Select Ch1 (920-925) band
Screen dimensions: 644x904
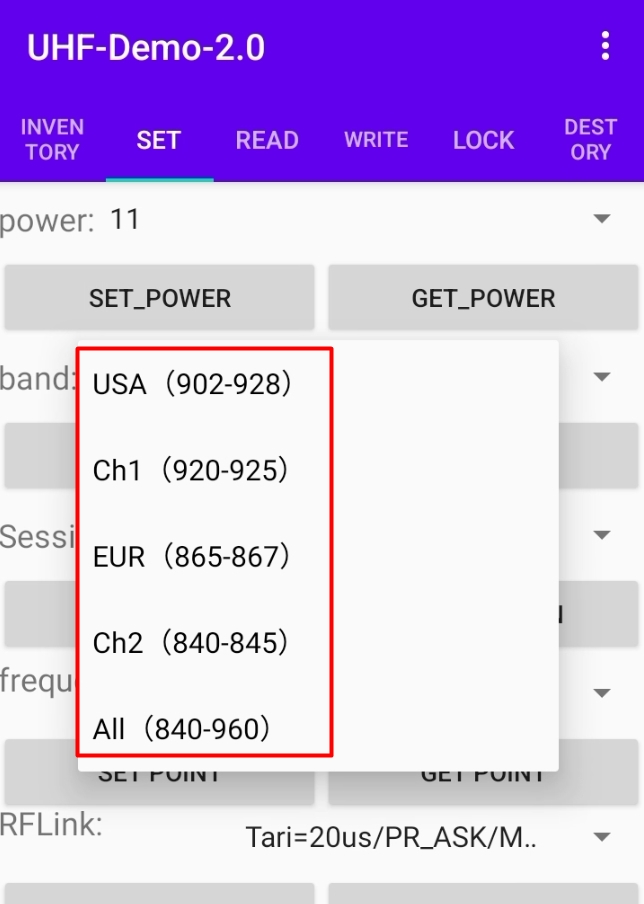(191, 471)
